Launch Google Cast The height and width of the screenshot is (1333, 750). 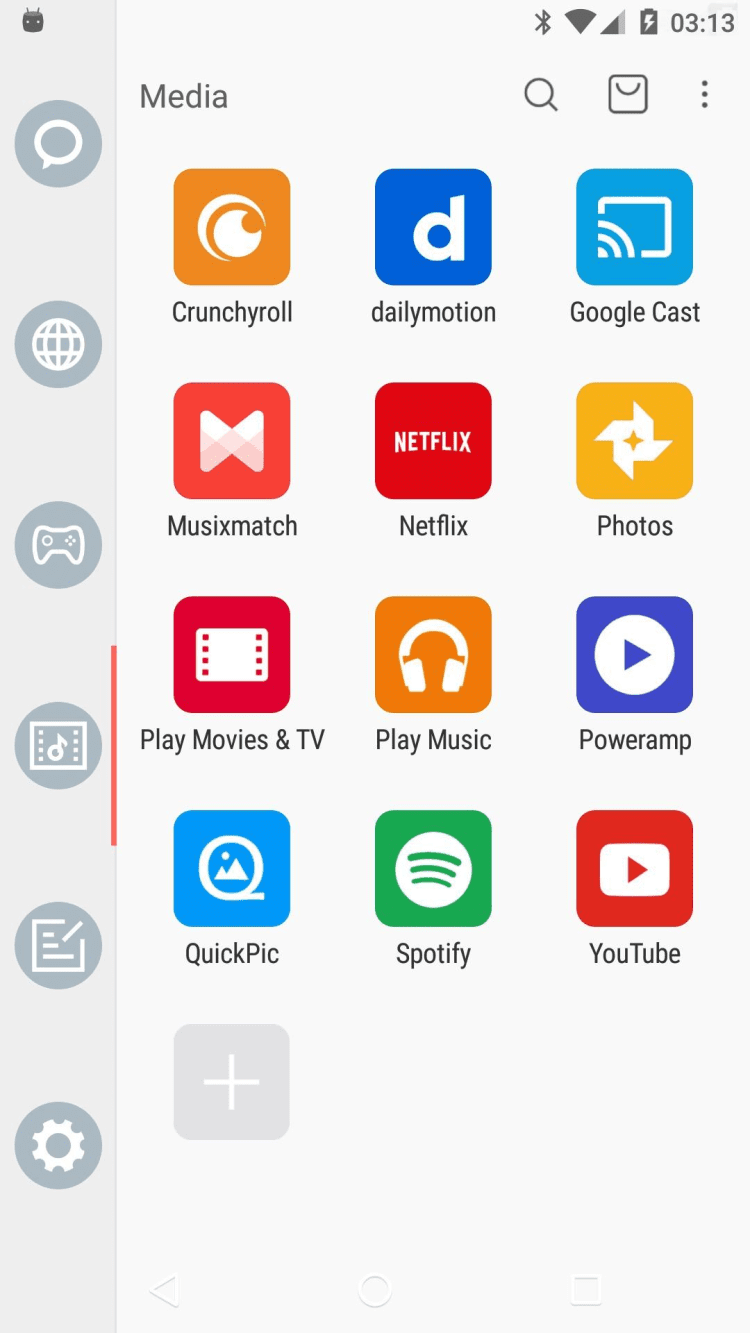click(x=635, y=227)
